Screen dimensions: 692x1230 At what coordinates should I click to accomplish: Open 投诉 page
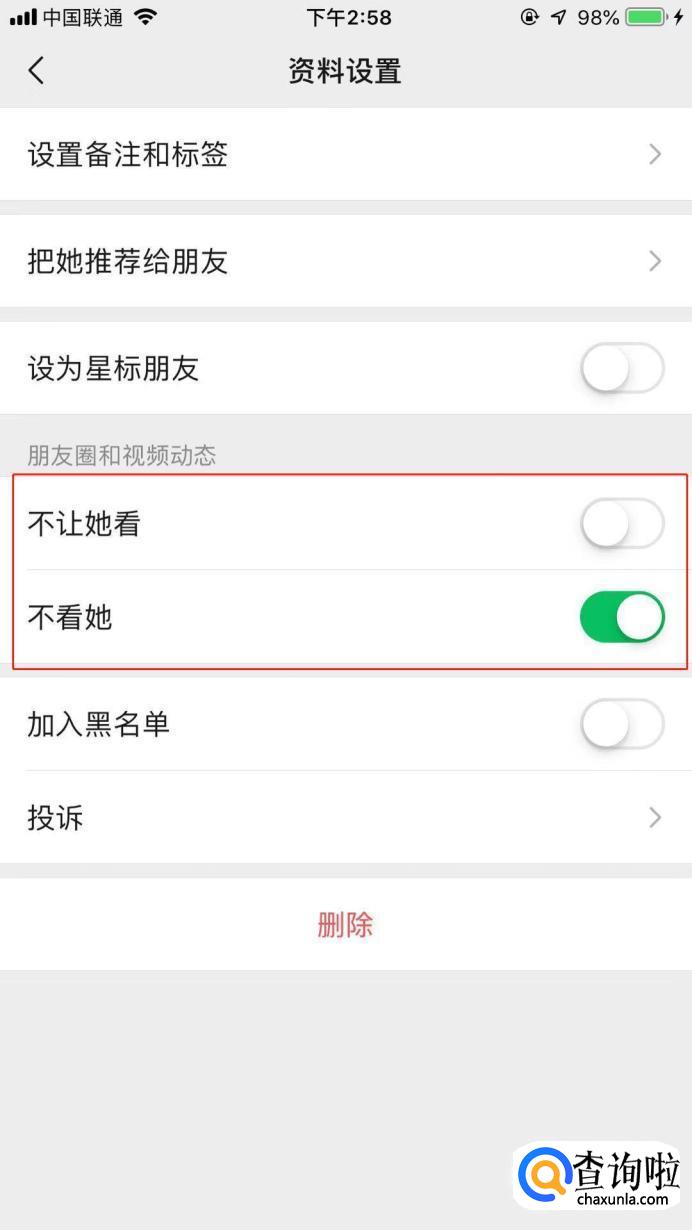(x=345, y=818)
